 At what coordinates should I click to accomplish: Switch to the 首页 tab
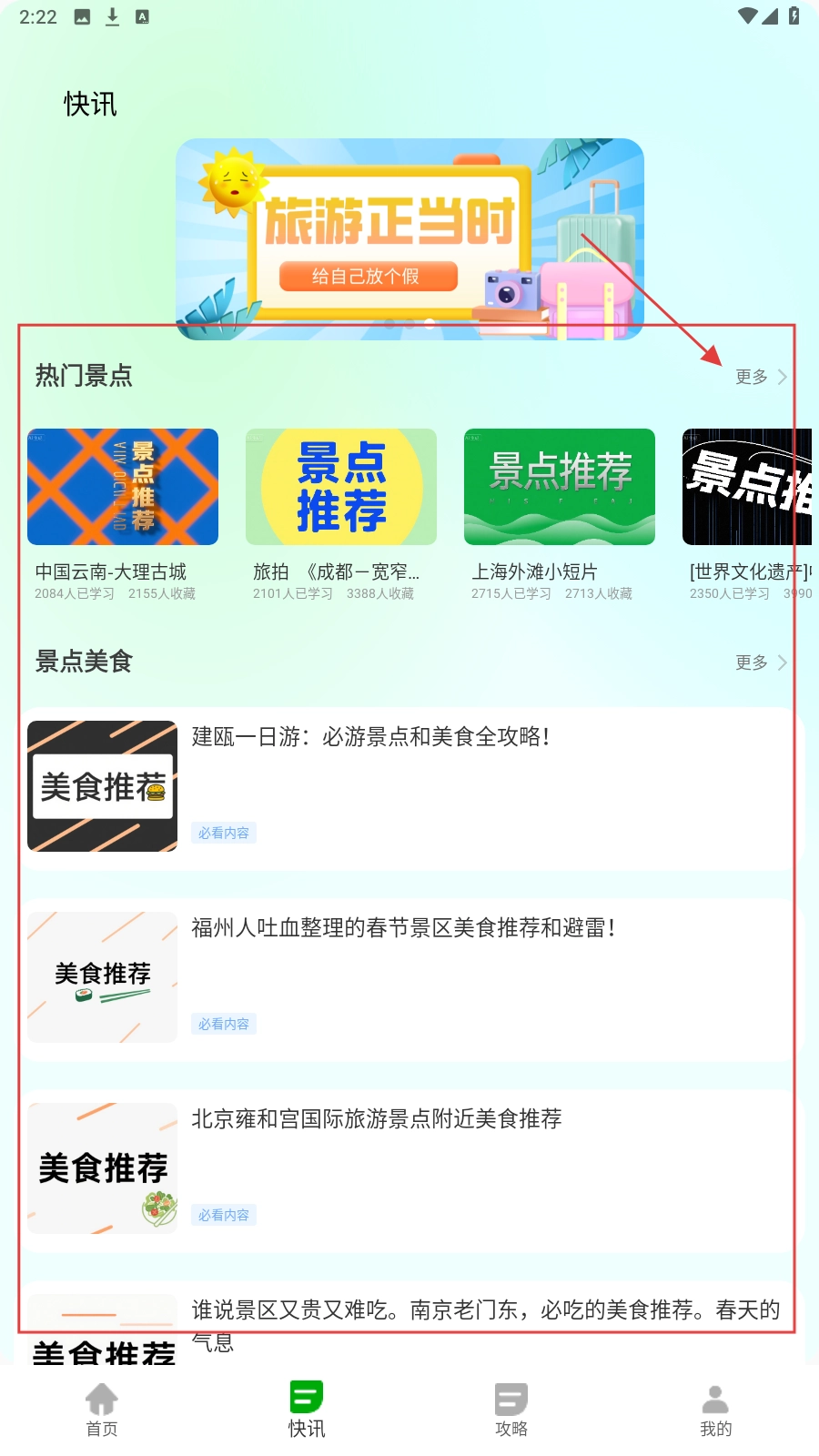tap(102, 1410)
